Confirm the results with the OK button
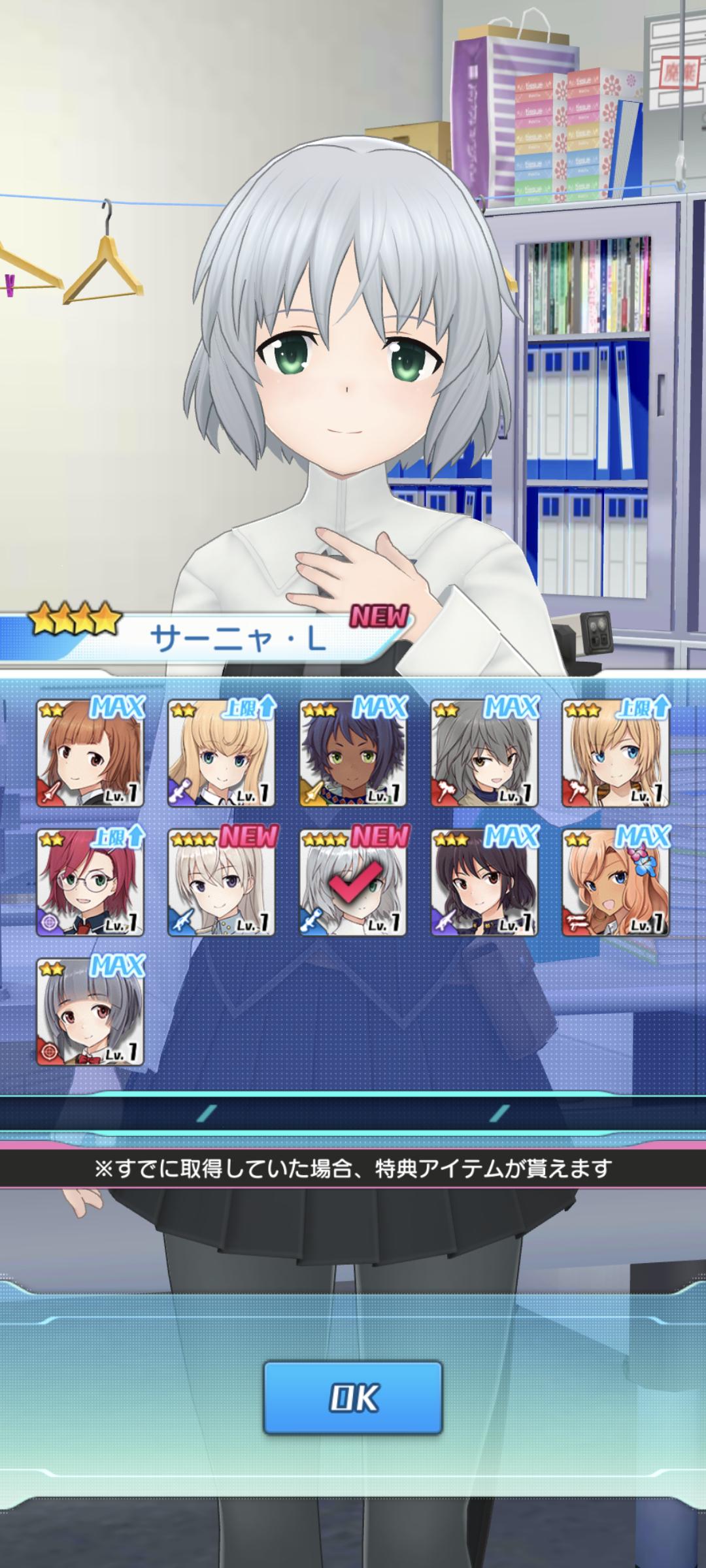Image resolution: width=706 pixels, height=1568 pixels. click(x=353, y=1397)
